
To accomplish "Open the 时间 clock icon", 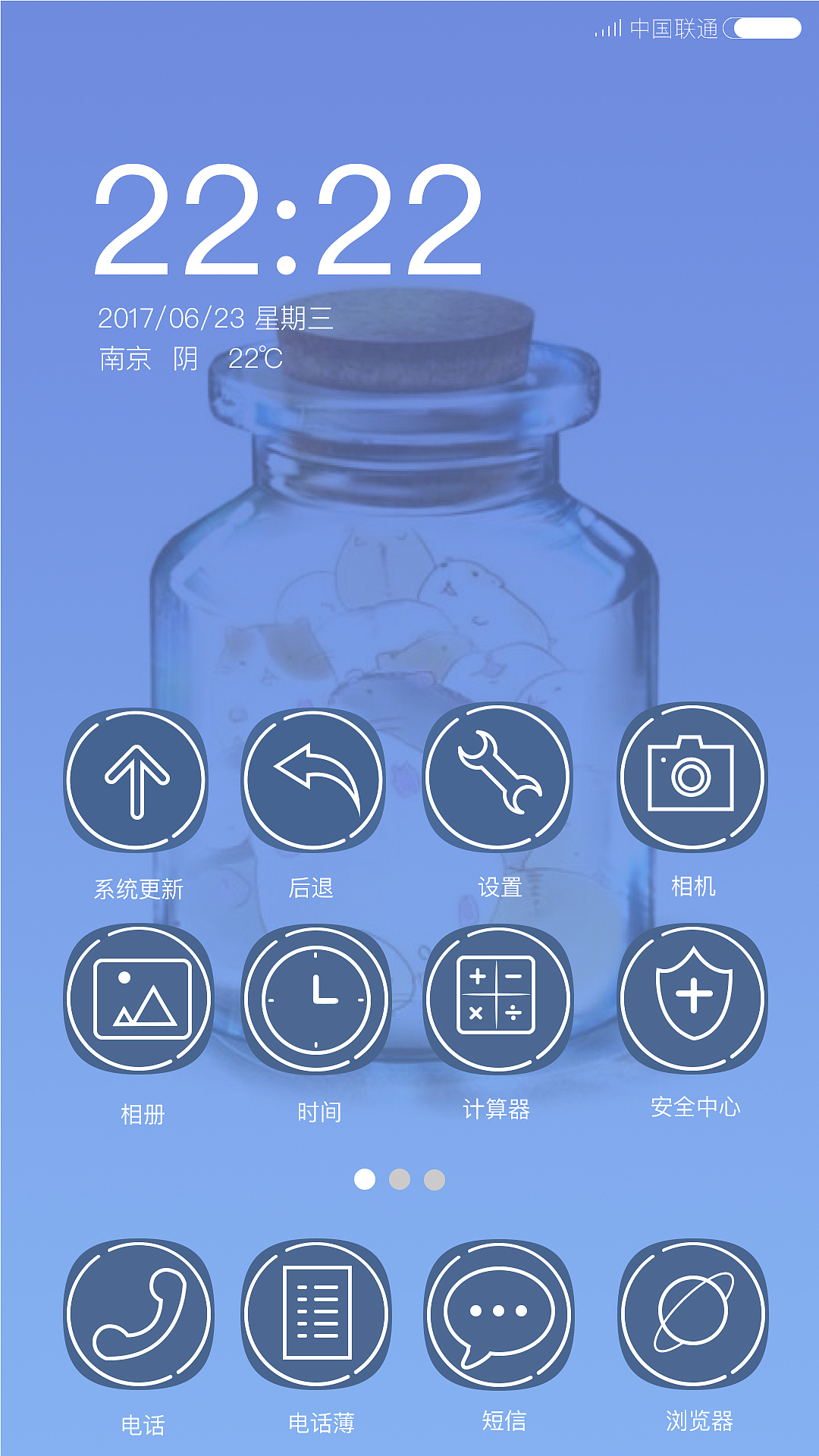I will click(318, 999).
